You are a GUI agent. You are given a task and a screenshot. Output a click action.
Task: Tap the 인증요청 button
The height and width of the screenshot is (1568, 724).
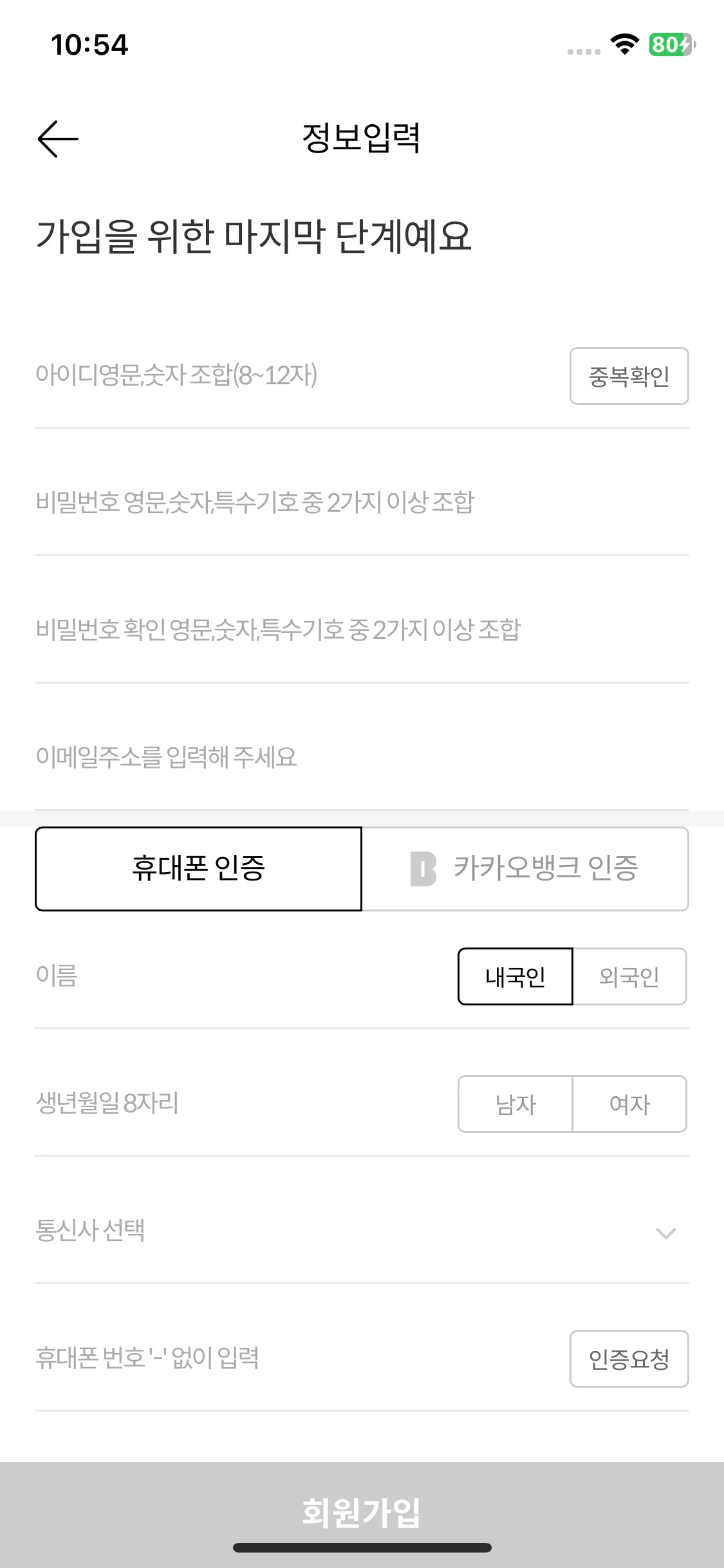point(629,1359)
